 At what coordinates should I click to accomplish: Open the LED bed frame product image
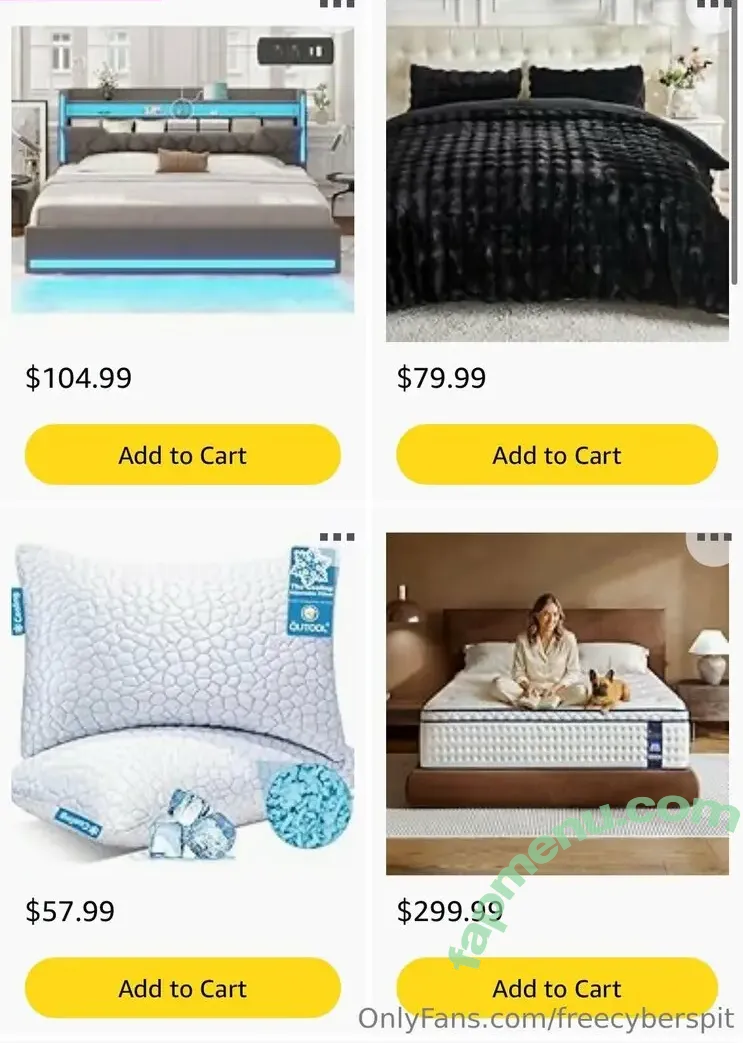click(x=182, y=170)
